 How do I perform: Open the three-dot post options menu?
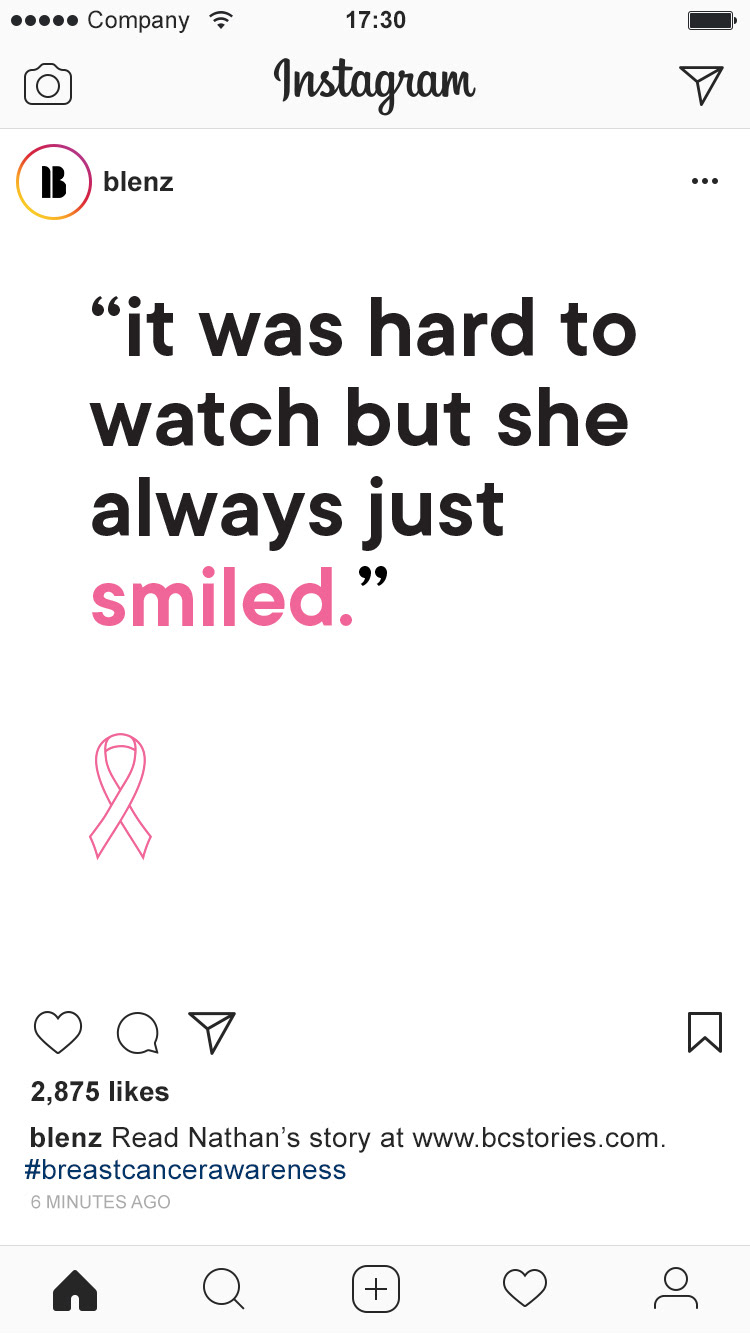pyautogui.click(x=705, y=181)
